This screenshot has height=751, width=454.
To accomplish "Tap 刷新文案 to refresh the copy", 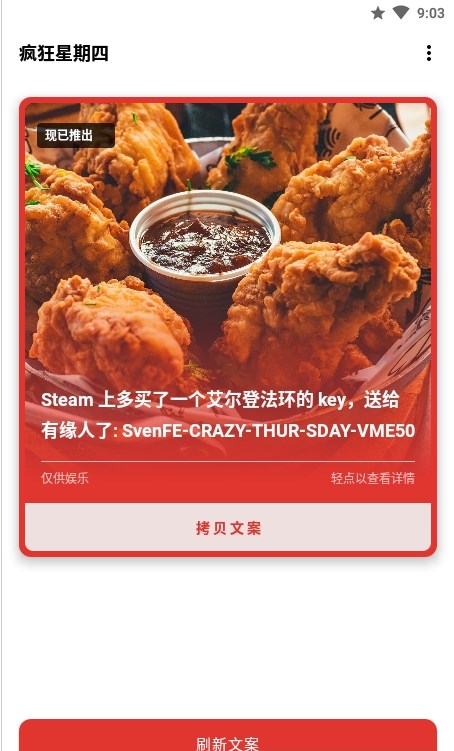I will (x=228, y=736).
